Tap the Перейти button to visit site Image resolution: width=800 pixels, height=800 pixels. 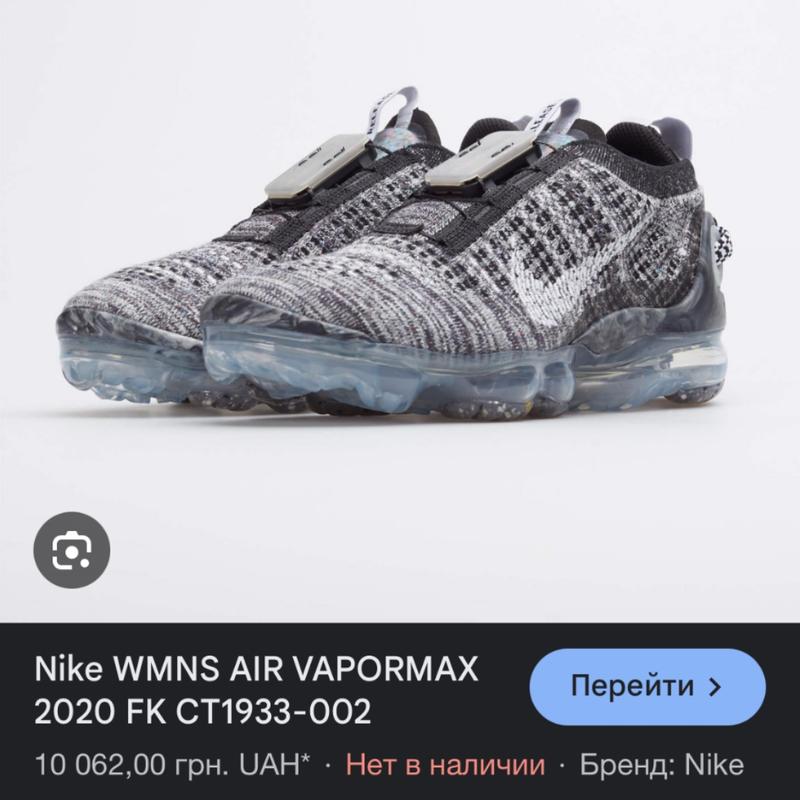click(646, 687)
